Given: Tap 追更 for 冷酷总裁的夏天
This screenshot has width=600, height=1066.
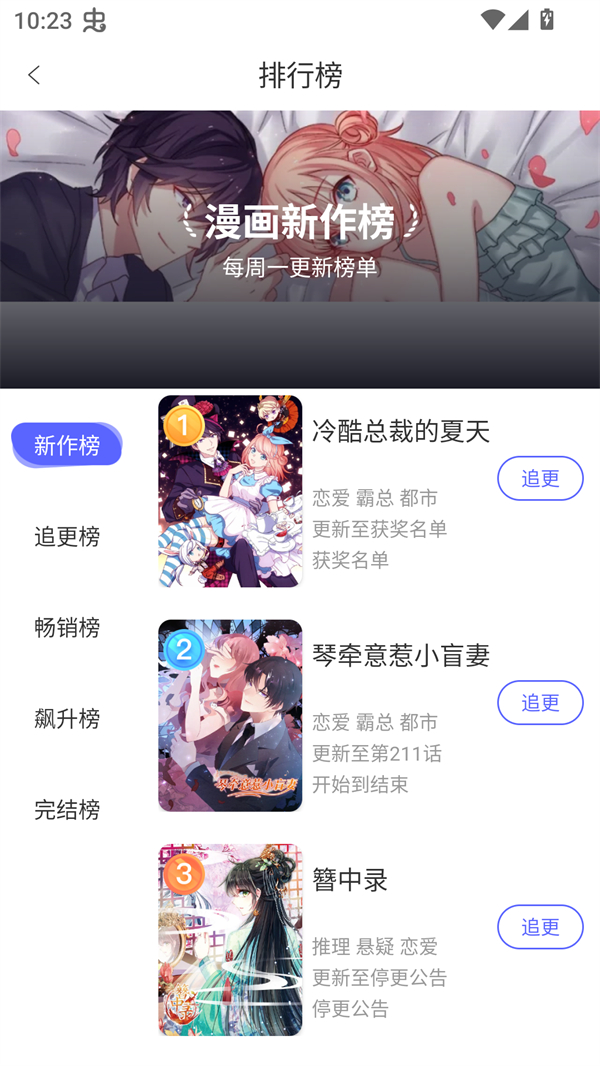Looking at the screenshot, I should tap(540, 478).
